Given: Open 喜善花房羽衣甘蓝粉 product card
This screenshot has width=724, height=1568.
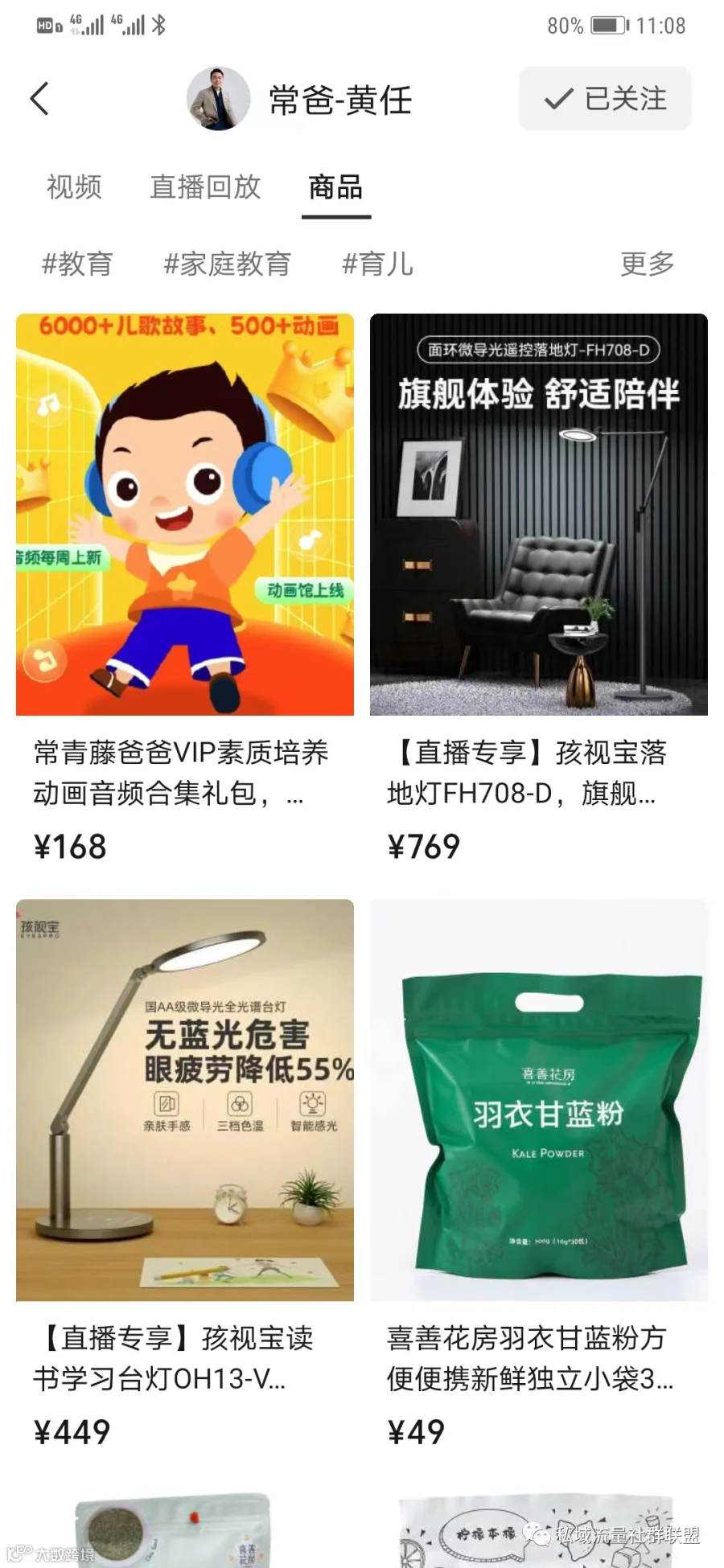Looking at the screenshot, I should [539, 1176].
